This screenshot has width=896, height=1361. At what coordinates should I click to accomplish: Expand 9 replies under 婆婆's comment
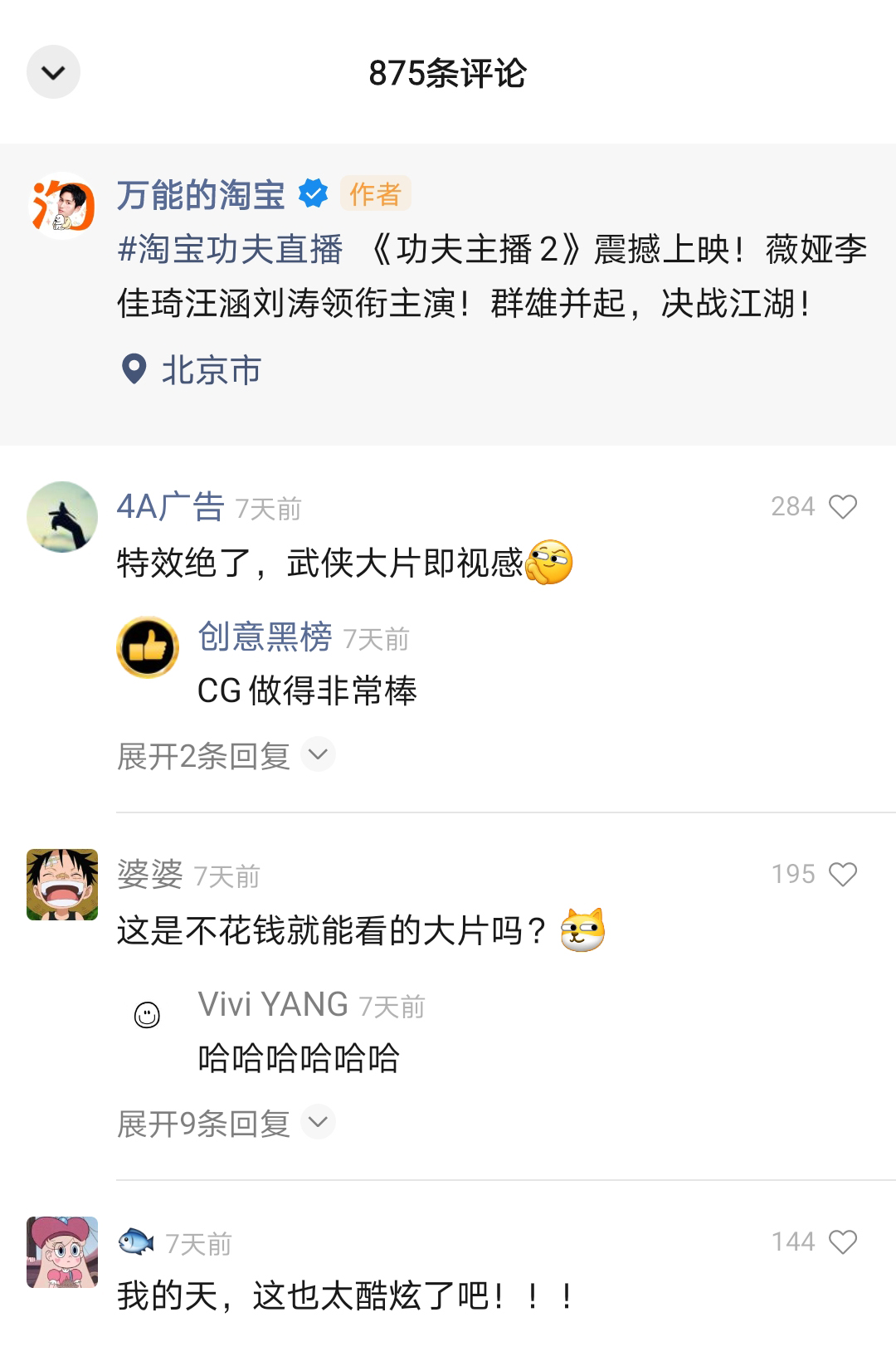(x=224, y=1123)
